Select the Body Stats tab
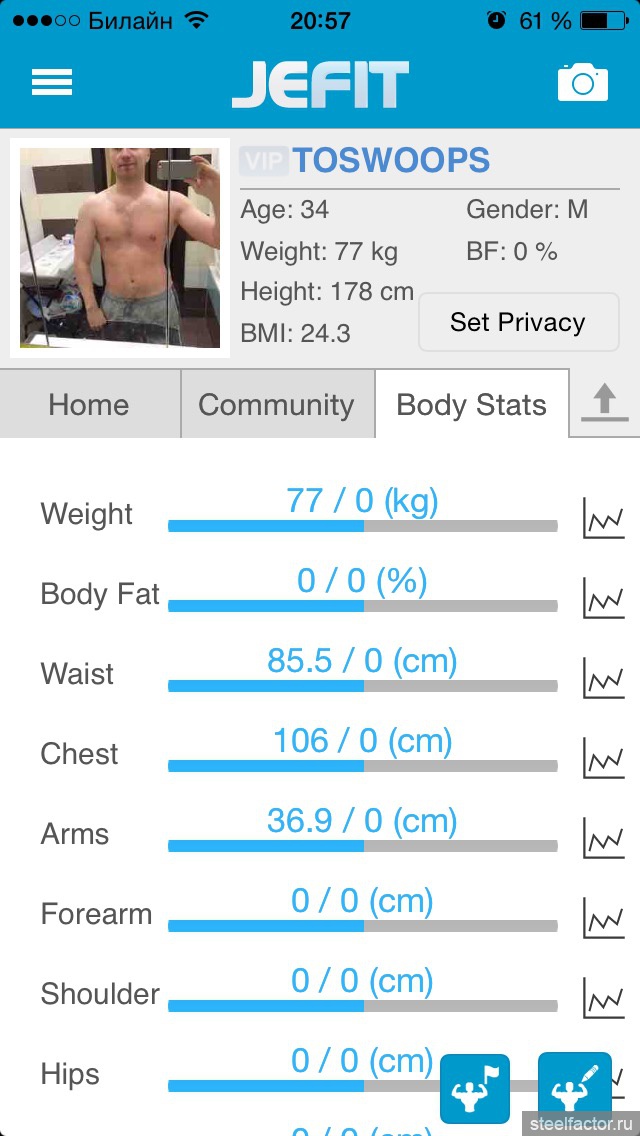The width and height of the screenshot is (640, 1136). [471, 404]
